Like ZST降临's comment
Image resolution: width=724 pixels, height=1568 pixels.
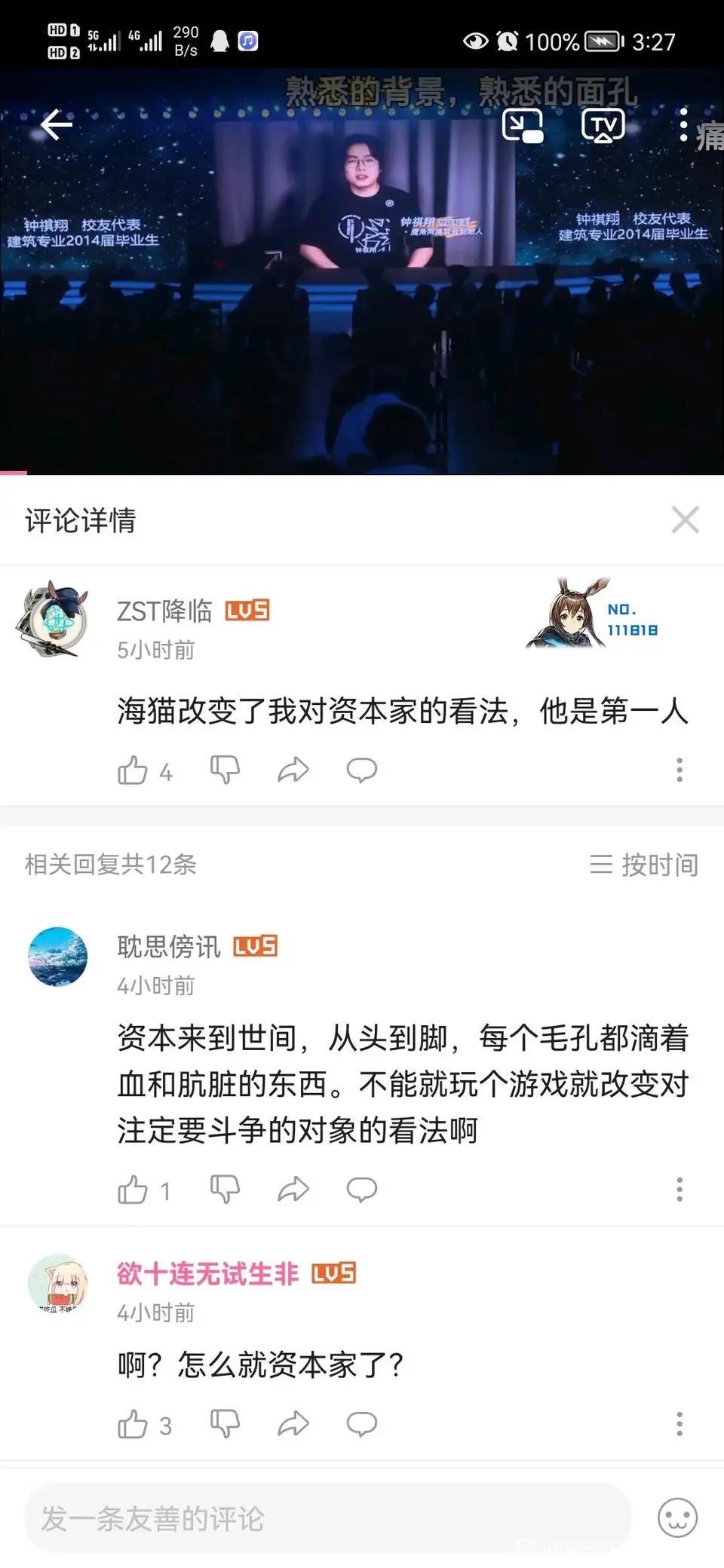pos(133,770)
